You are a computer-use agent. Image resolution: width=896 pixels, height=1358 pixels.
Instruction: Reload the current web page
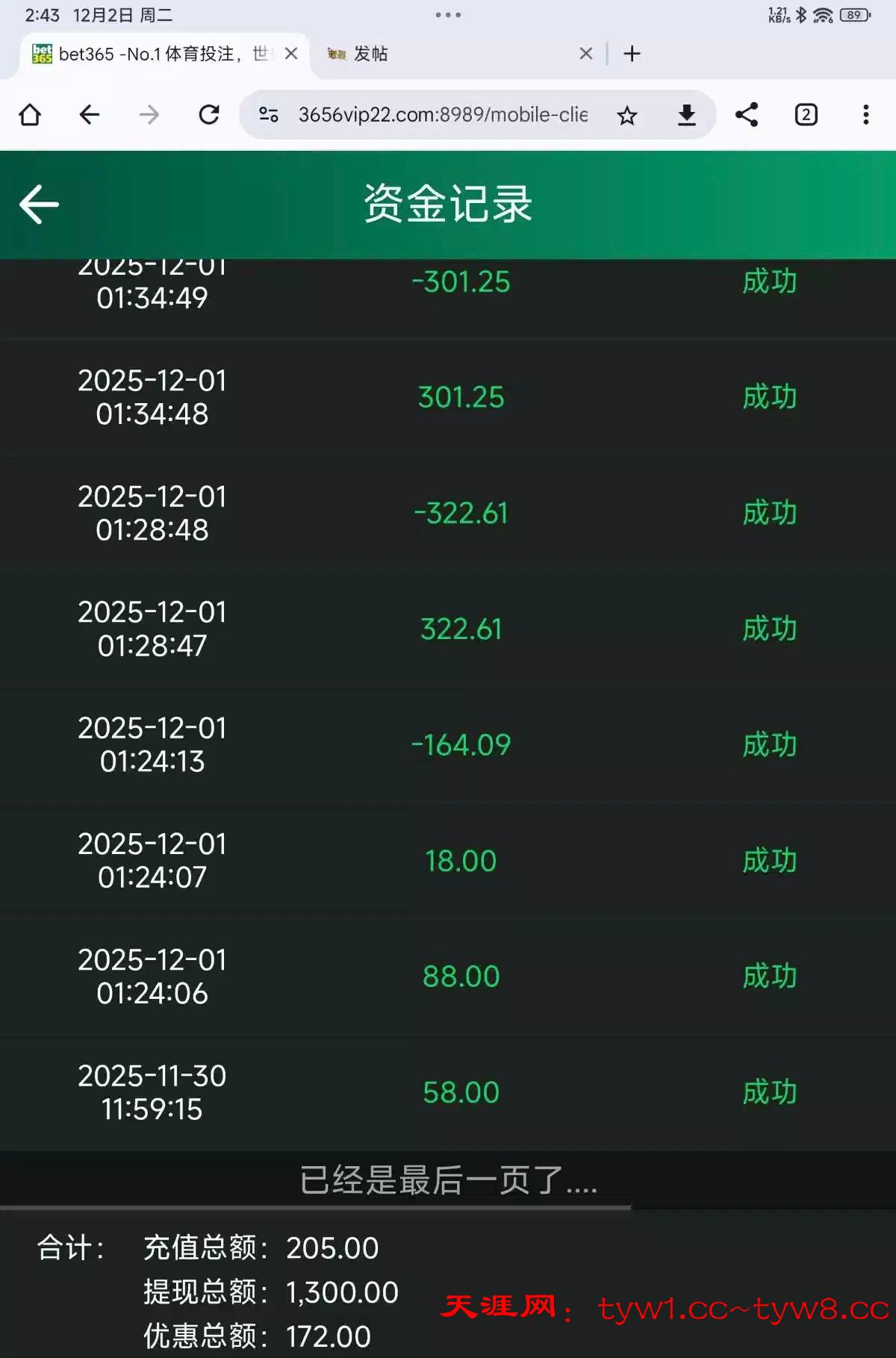(209, 115)
